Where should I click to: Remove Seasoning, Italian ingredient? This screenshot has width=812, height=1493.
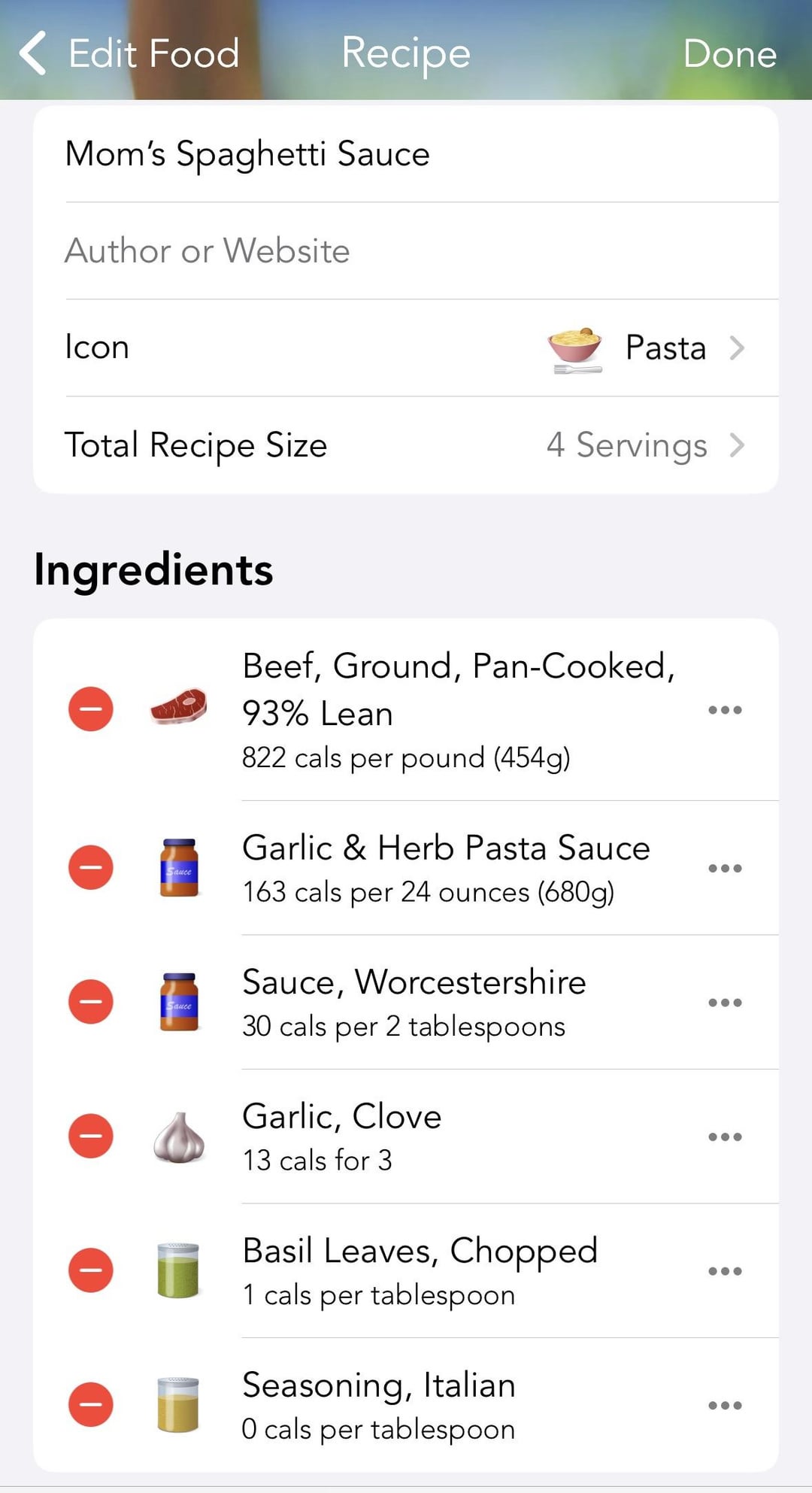point(91,1404)
